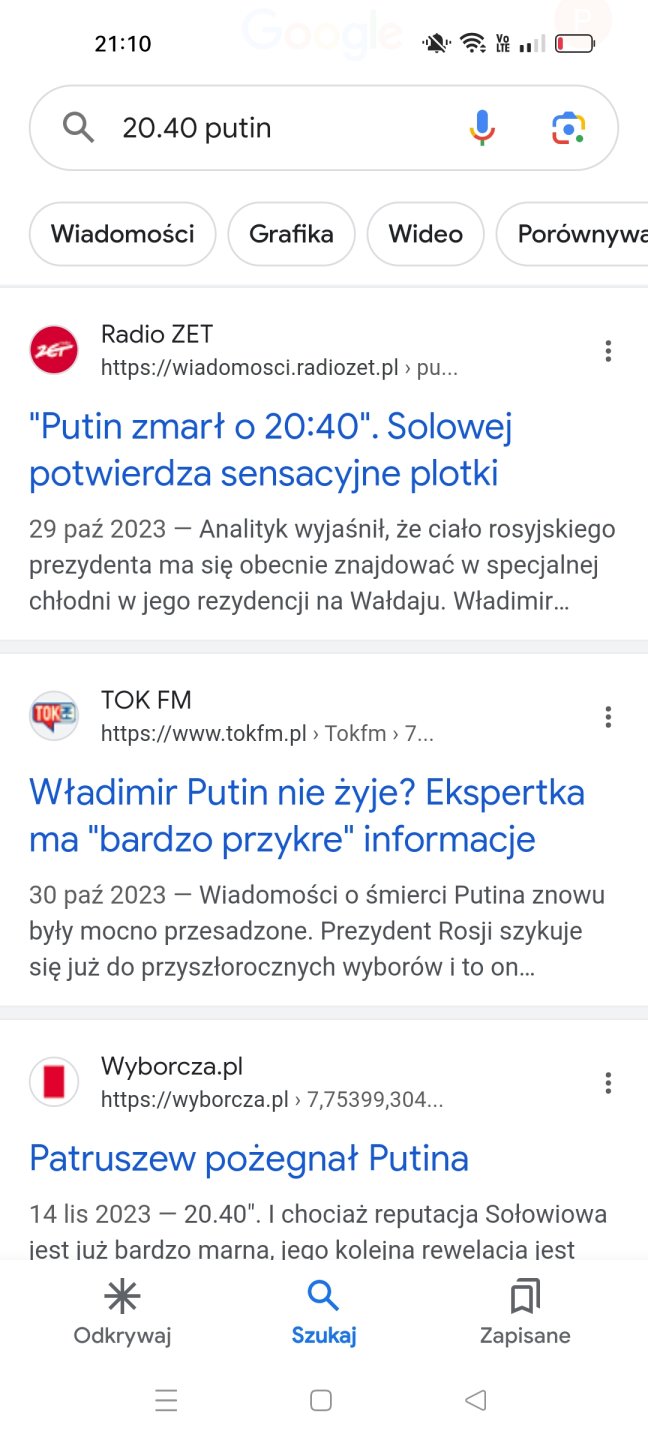This screenshot has height=1440, width=648.
Task: Open the Zapisane tab
Action: pyautogui.click(x=525, y=1312)
